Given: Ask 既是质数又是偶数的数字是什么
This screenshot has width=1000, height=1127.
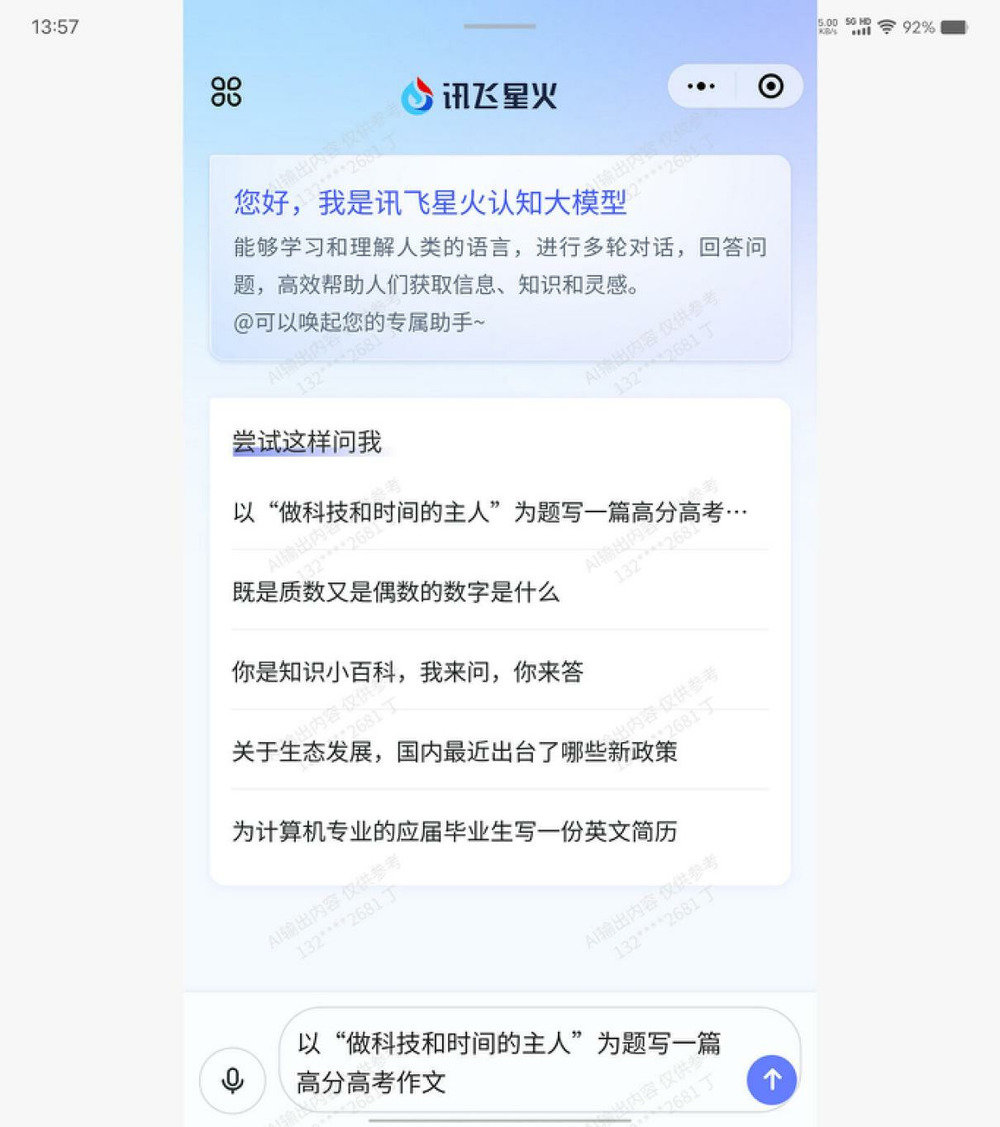Looking at the screenshot, I should pos(396,592).
